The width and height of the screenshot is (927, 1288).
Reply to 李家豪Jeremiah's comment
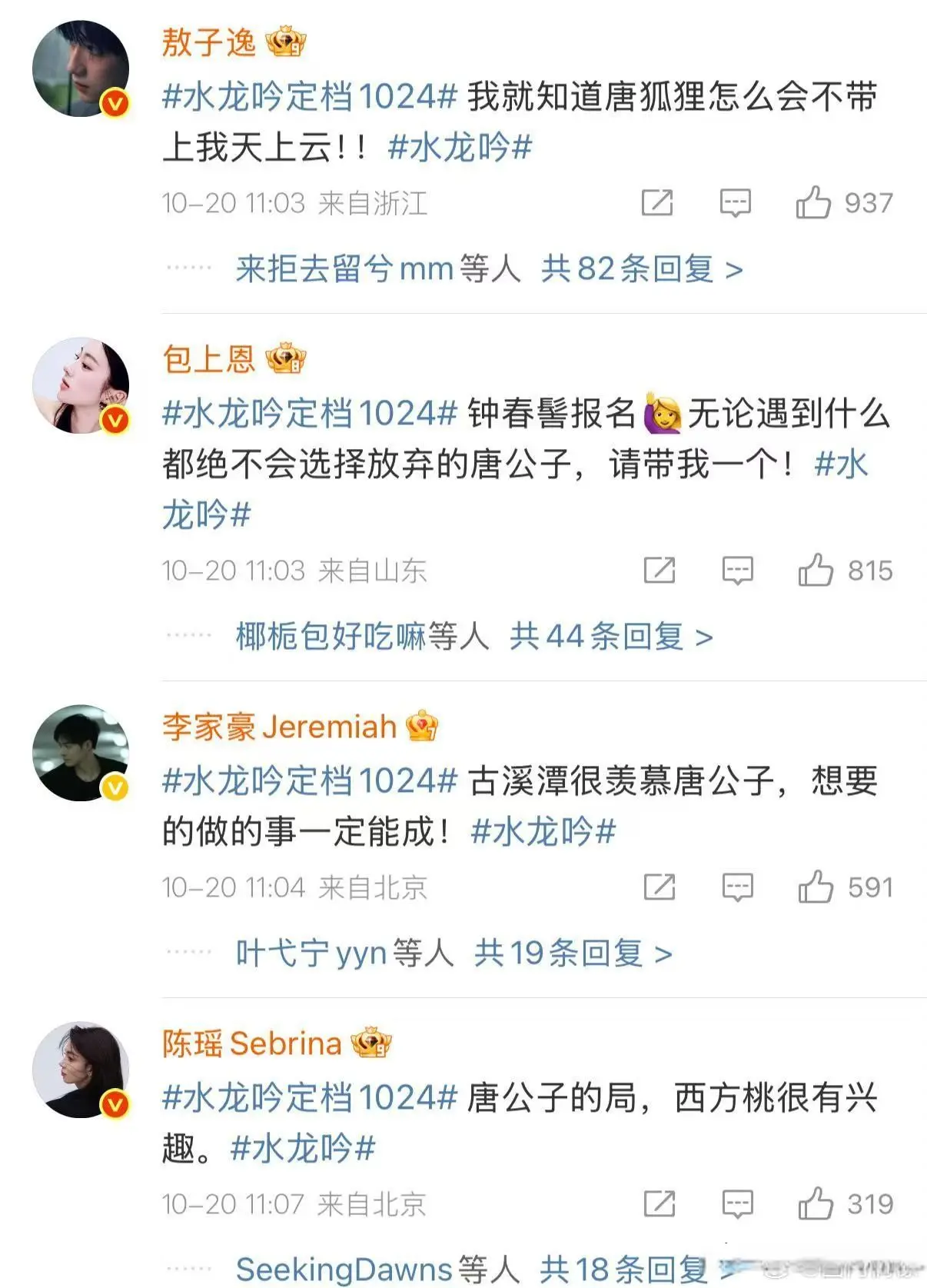click(x=737, y=887)
